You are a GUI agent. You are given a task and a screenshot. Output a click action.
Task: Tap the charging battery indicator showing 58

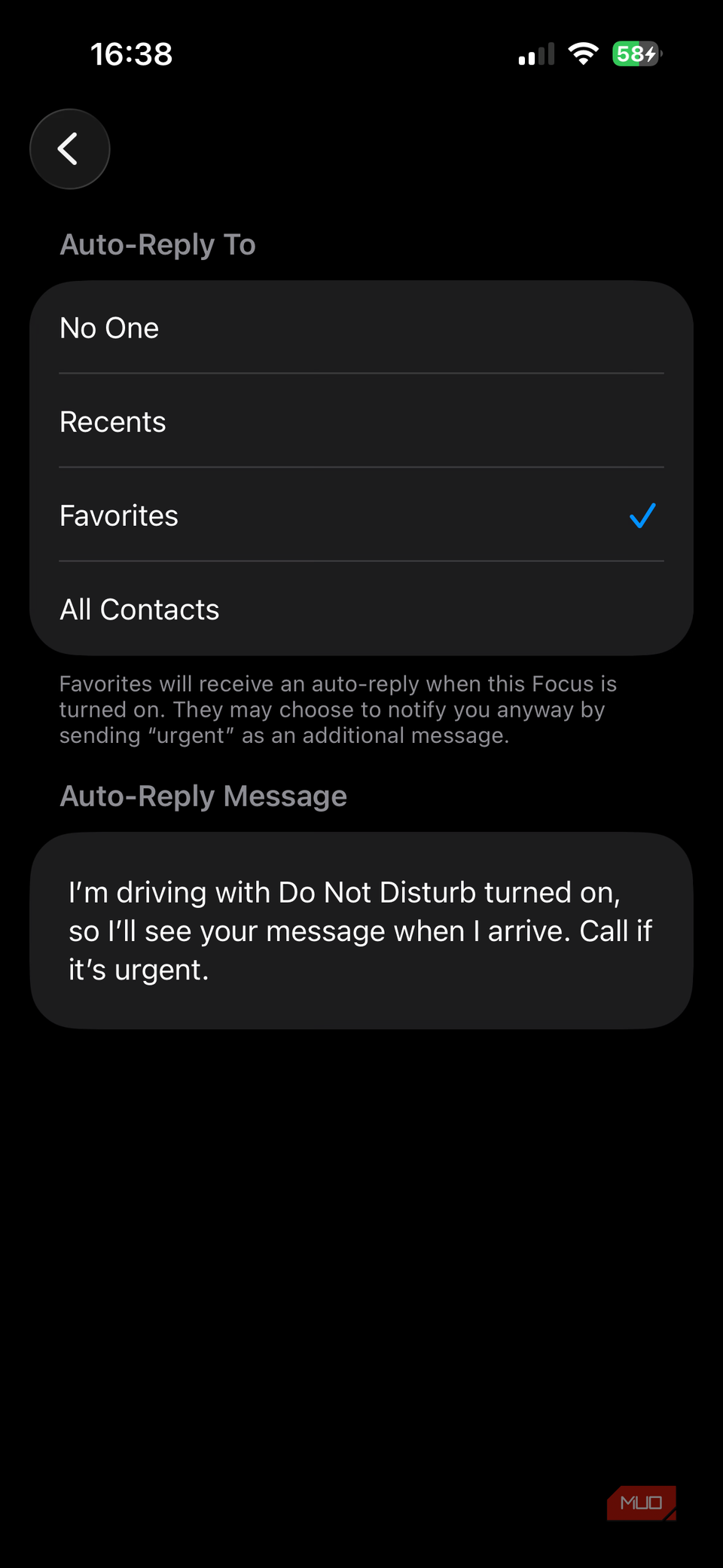tap(636, 54)
